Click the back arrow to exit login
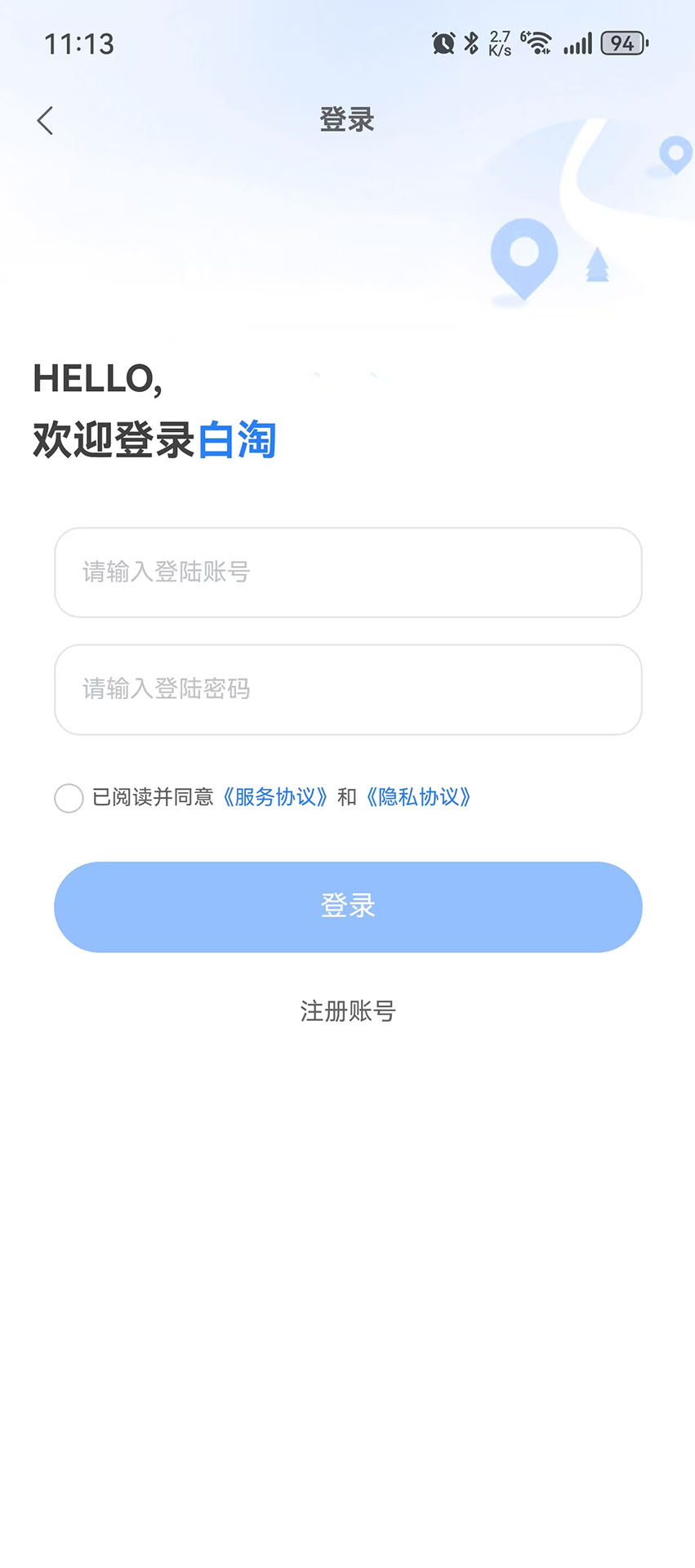 tap(45, 120)
